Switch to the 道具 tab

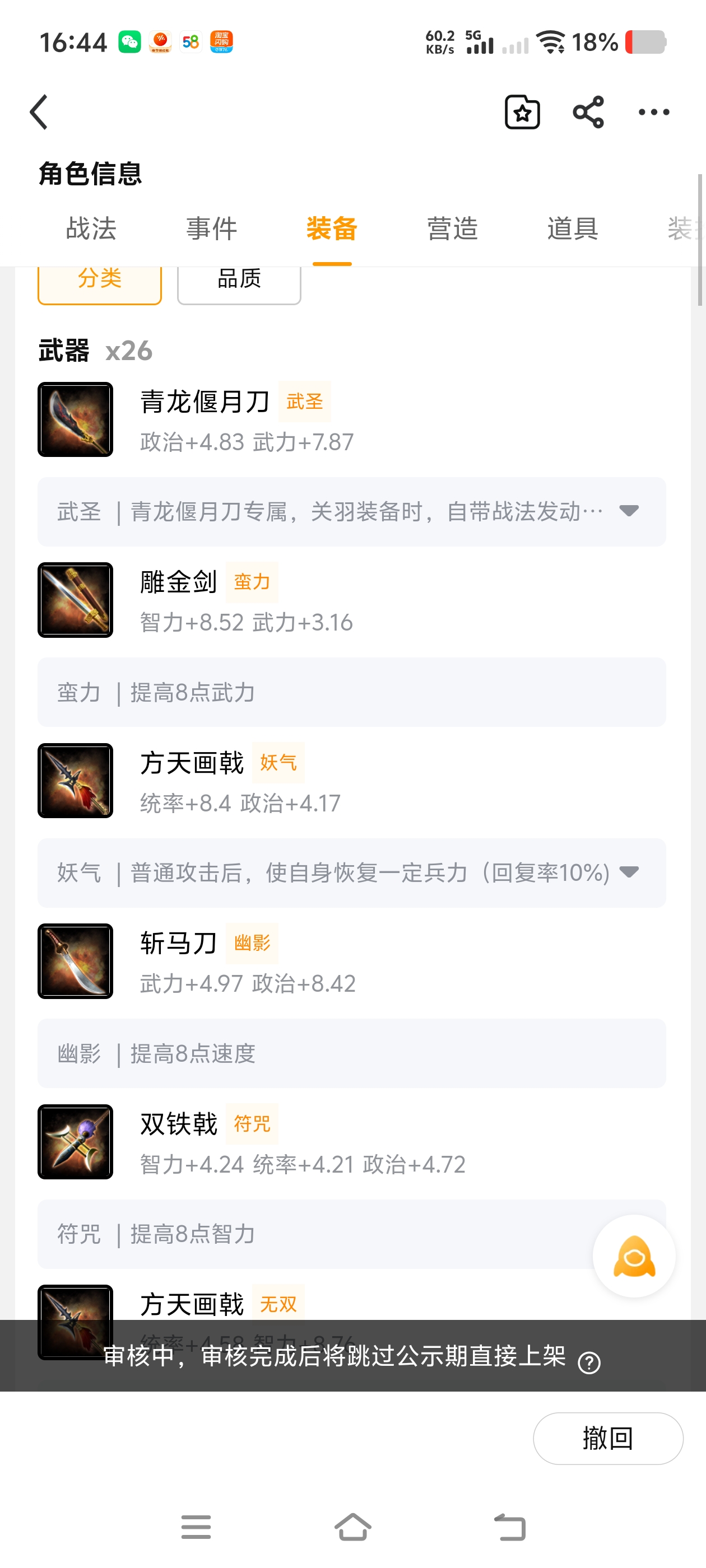(x=572, y=229)
